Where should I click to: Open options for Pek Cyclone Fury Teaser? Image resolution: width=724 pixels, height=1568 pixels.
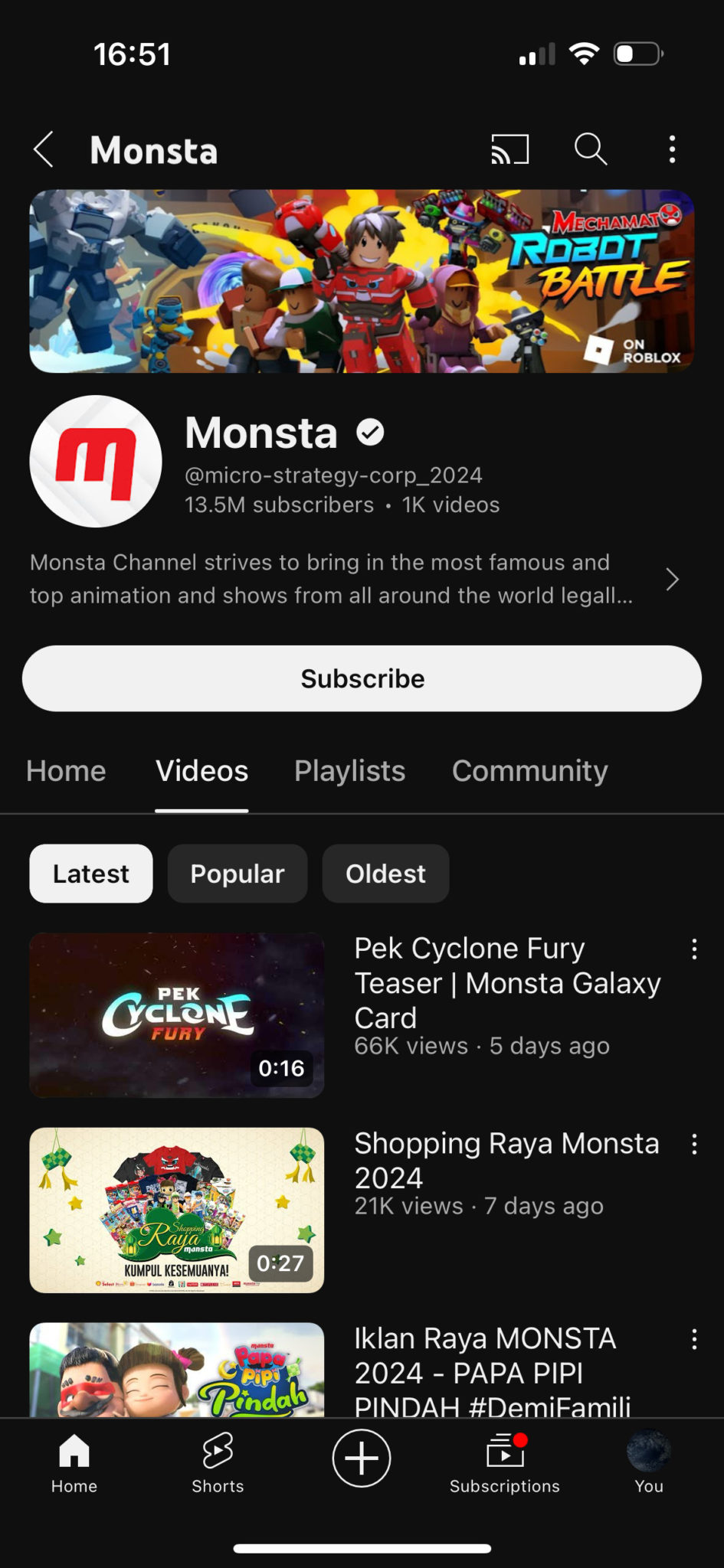click(x=694, y=949)
